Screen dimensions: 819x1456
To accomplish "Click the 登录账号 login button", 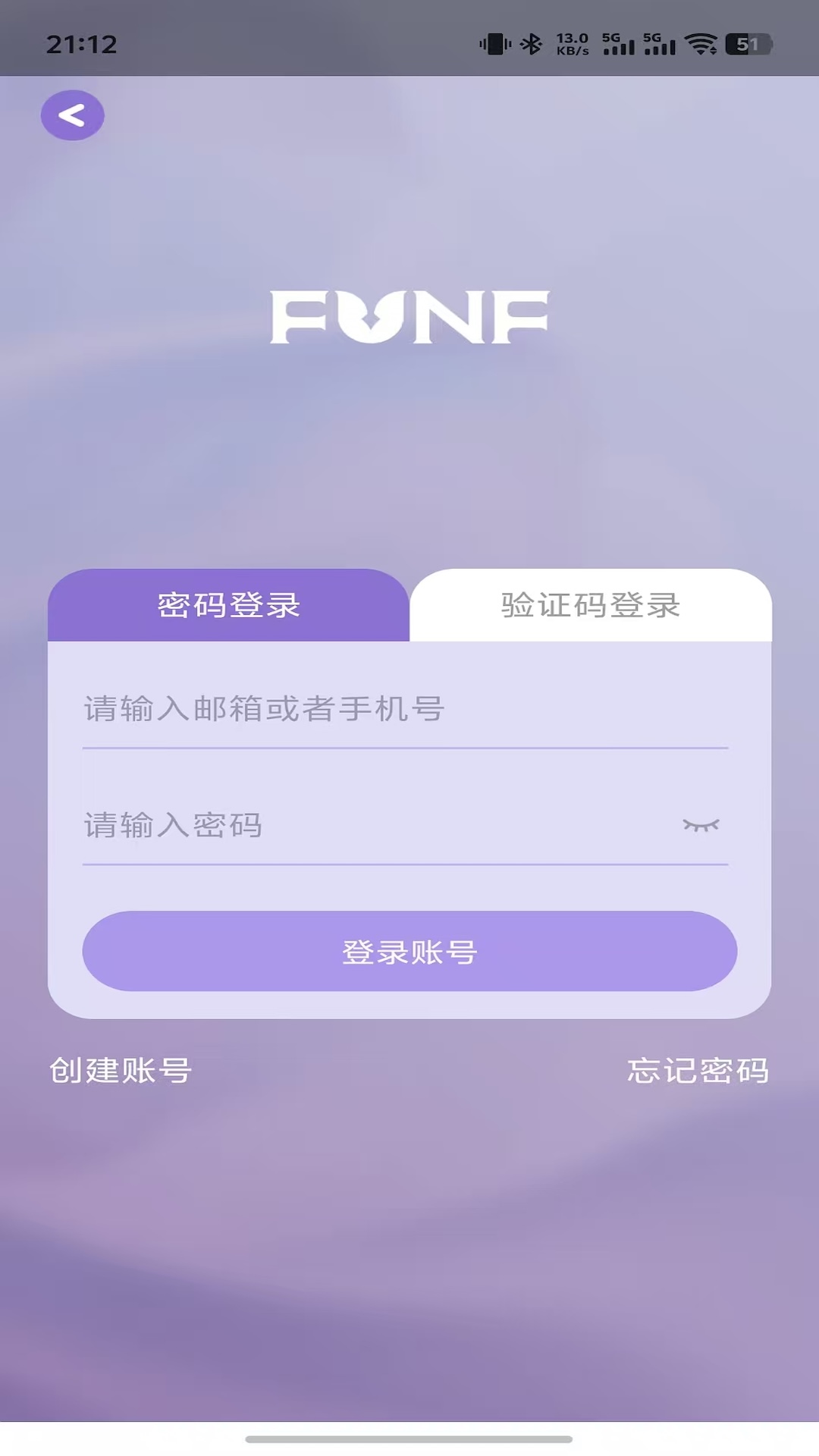I will click(409, 953).
